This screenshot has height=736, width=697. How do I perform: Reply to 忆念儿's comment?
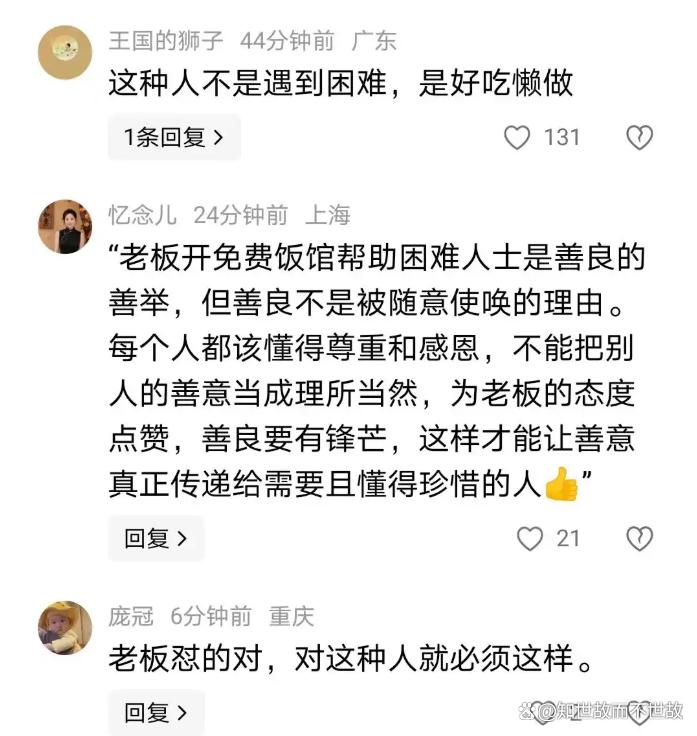[155, 539]
